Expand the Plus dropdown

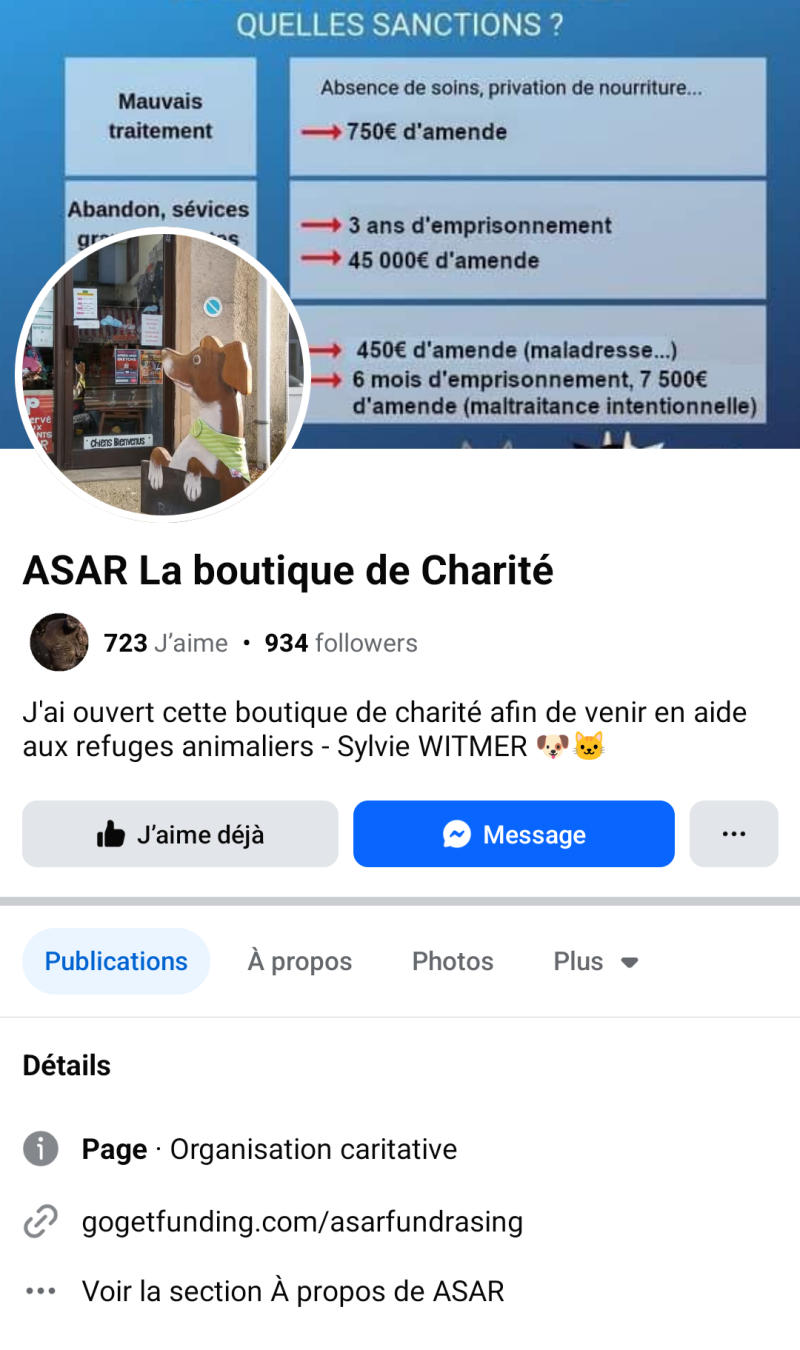click(x=596, y=961)
